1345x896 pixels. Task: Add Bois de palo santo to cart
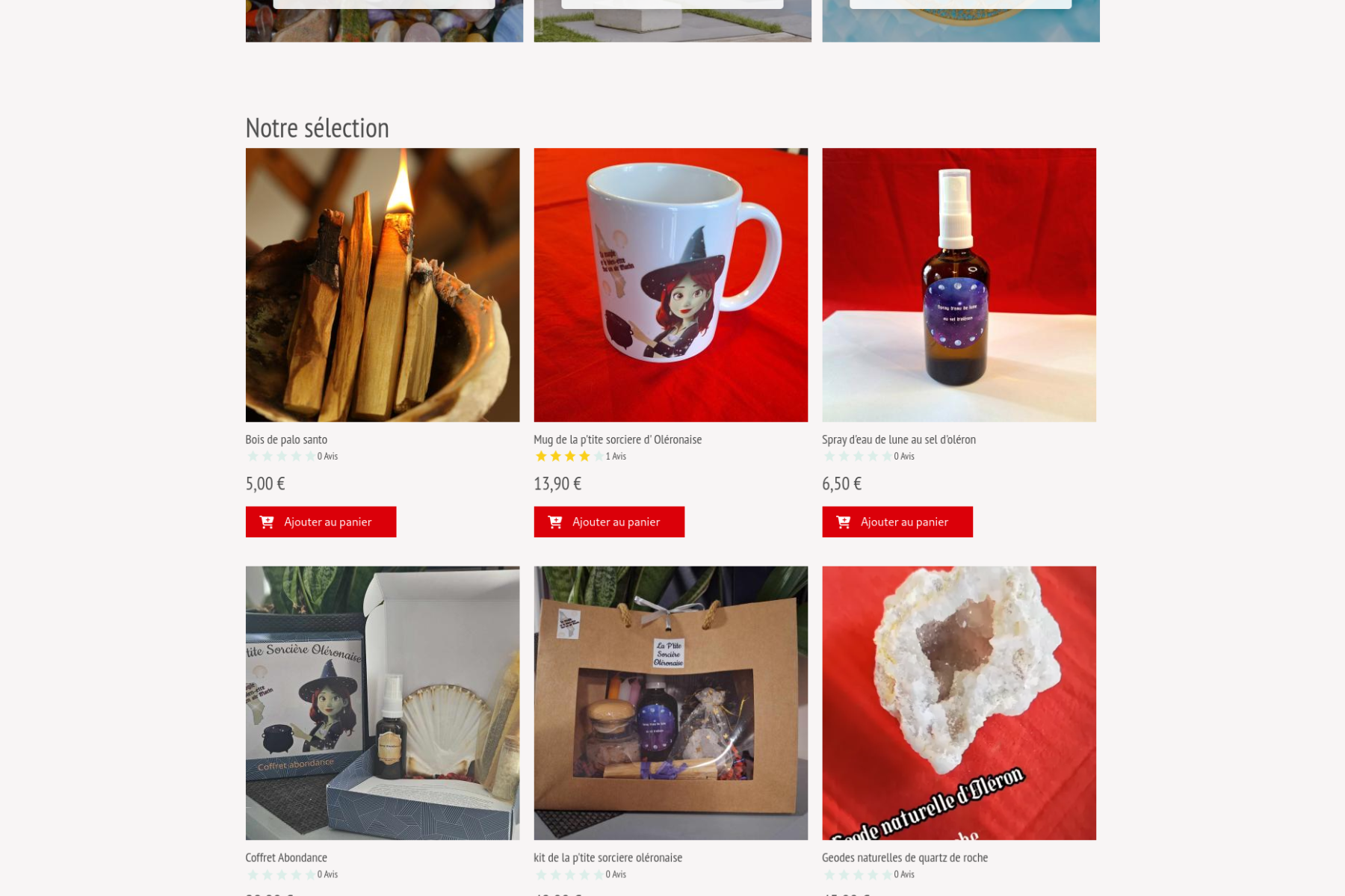pos(321,522)
